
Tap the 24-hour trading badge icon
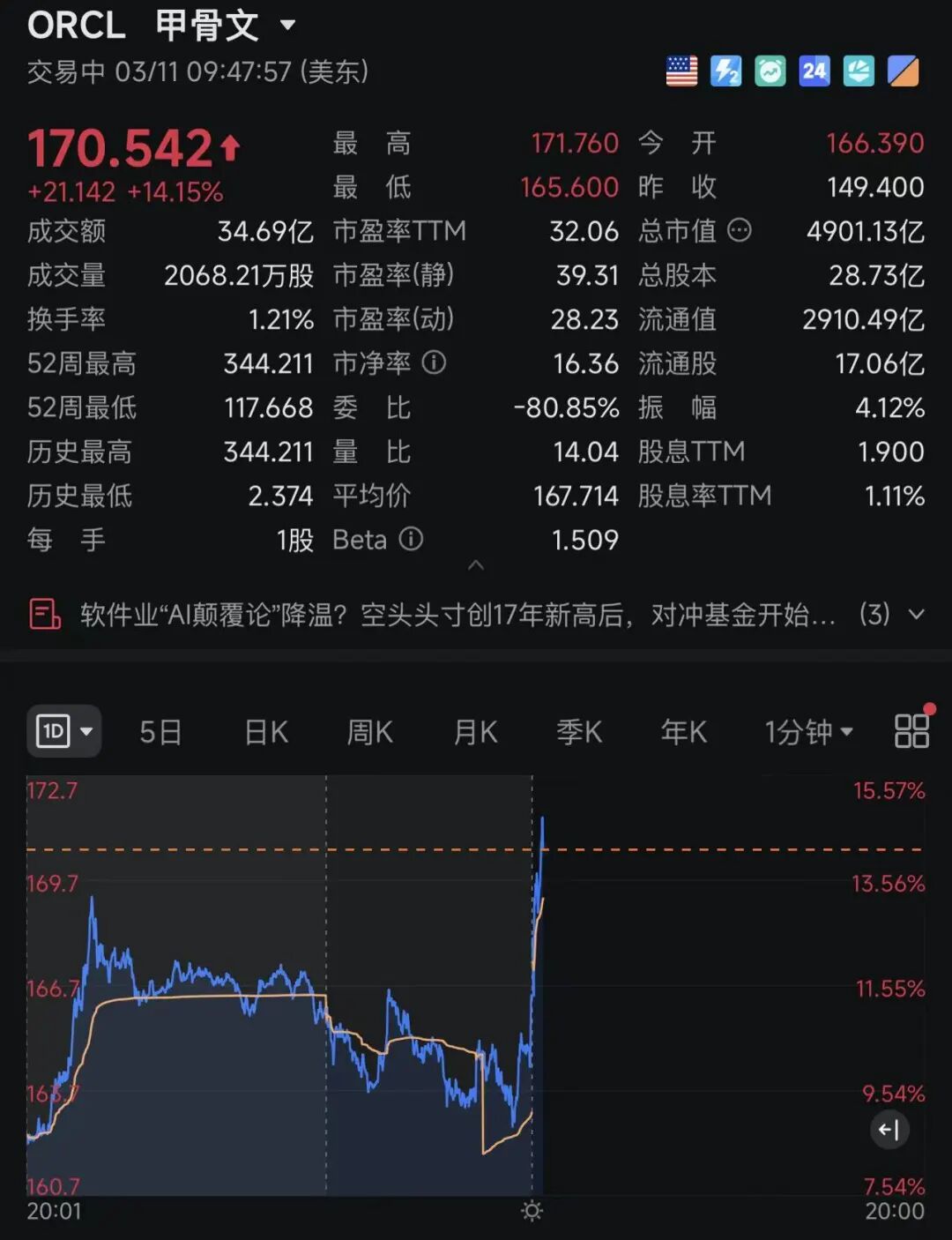(x=814, y=71)
